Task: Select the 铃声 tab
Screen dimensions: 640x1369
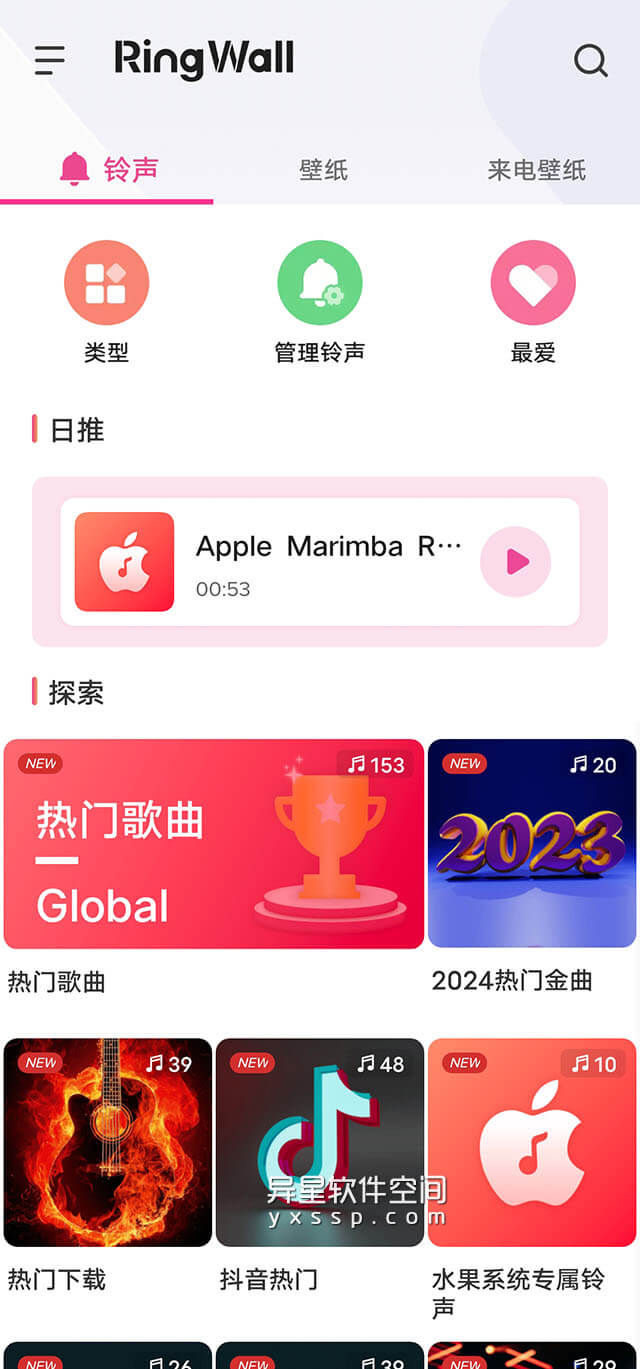Action: pos(108,170)
